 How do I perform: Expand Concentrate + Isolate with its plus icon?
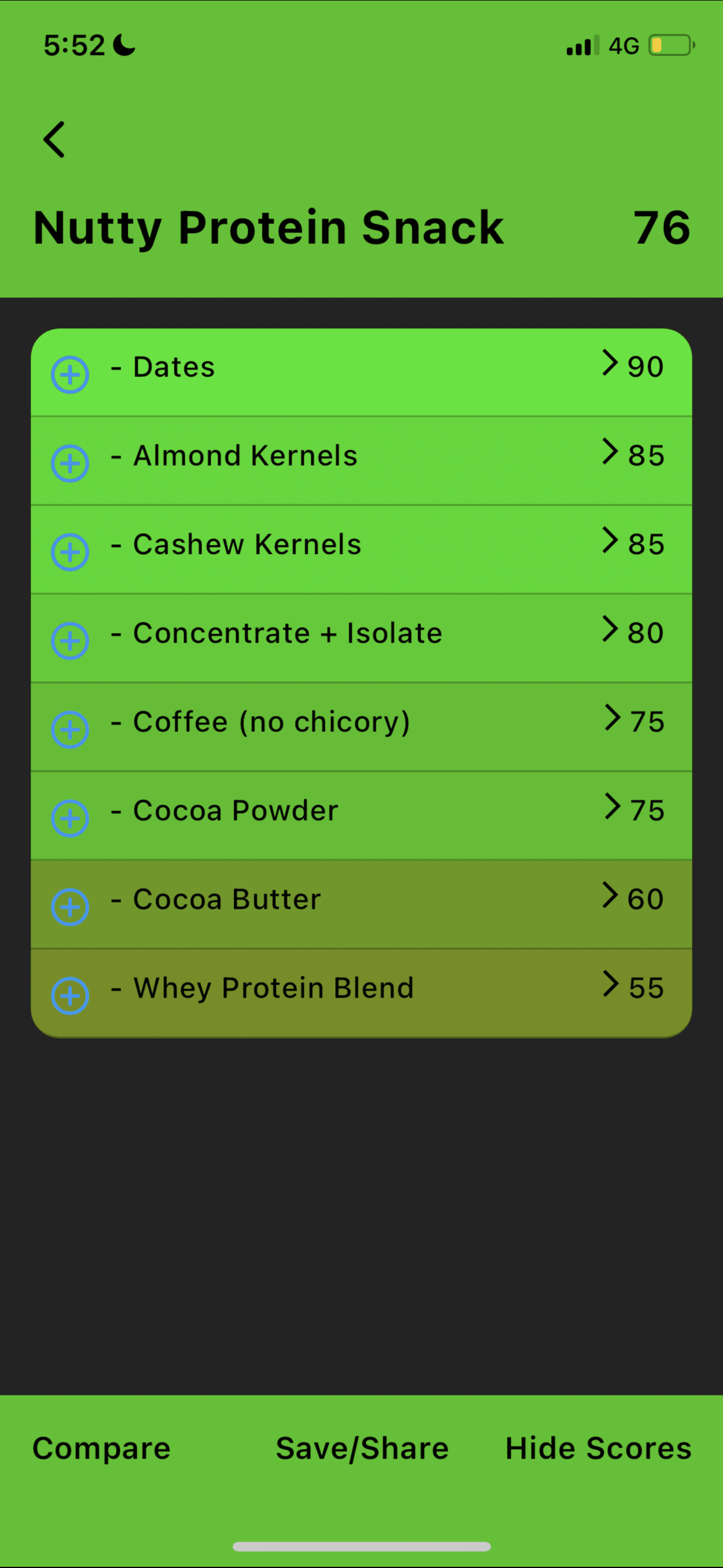pos(70,641)
